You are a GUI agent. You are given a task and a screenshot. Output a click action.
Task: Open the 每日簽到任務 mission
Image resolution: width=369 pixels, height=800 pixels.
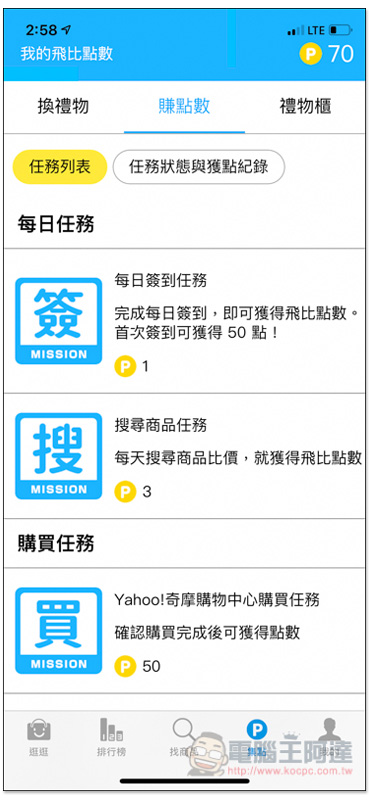coord(184,321)
